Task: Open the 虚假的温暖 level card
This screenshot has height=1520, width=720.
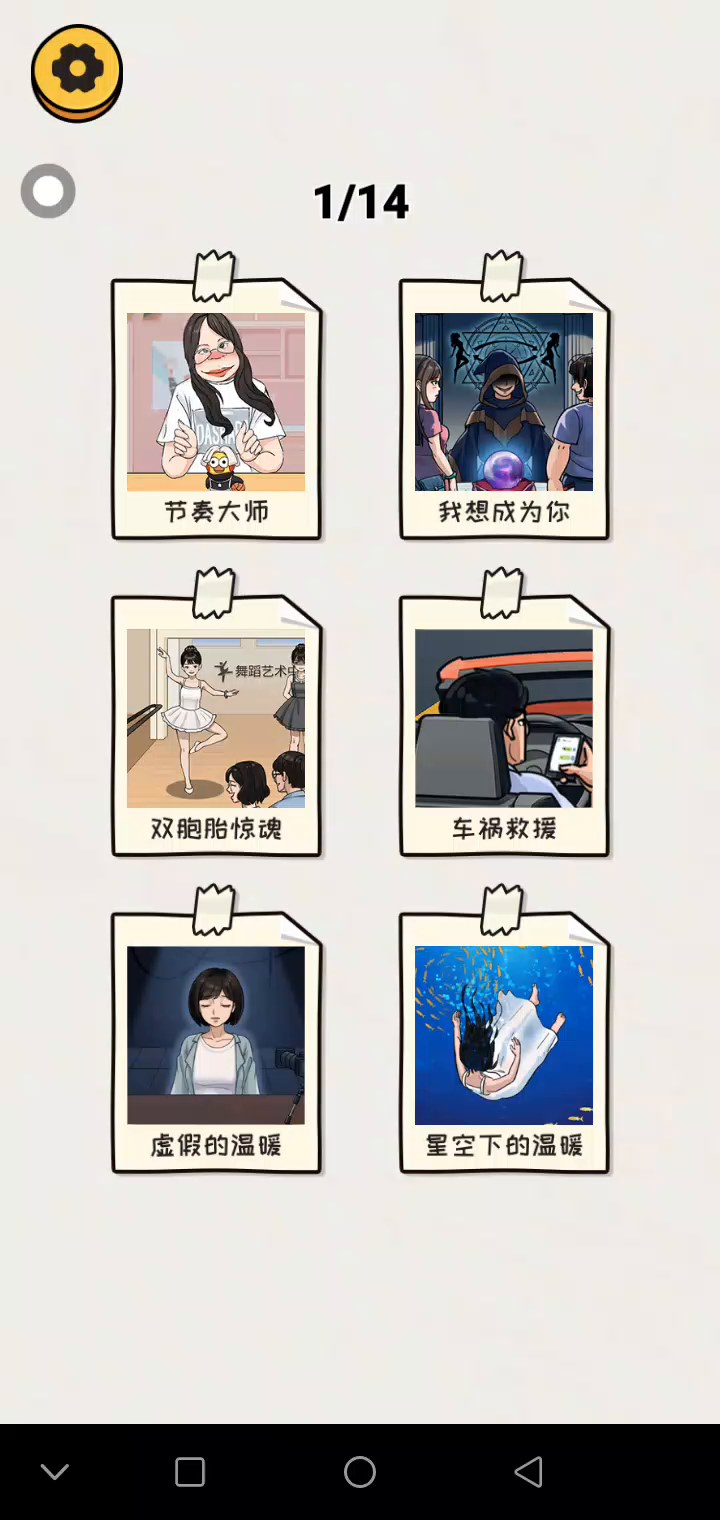Action: point(216,1043)
